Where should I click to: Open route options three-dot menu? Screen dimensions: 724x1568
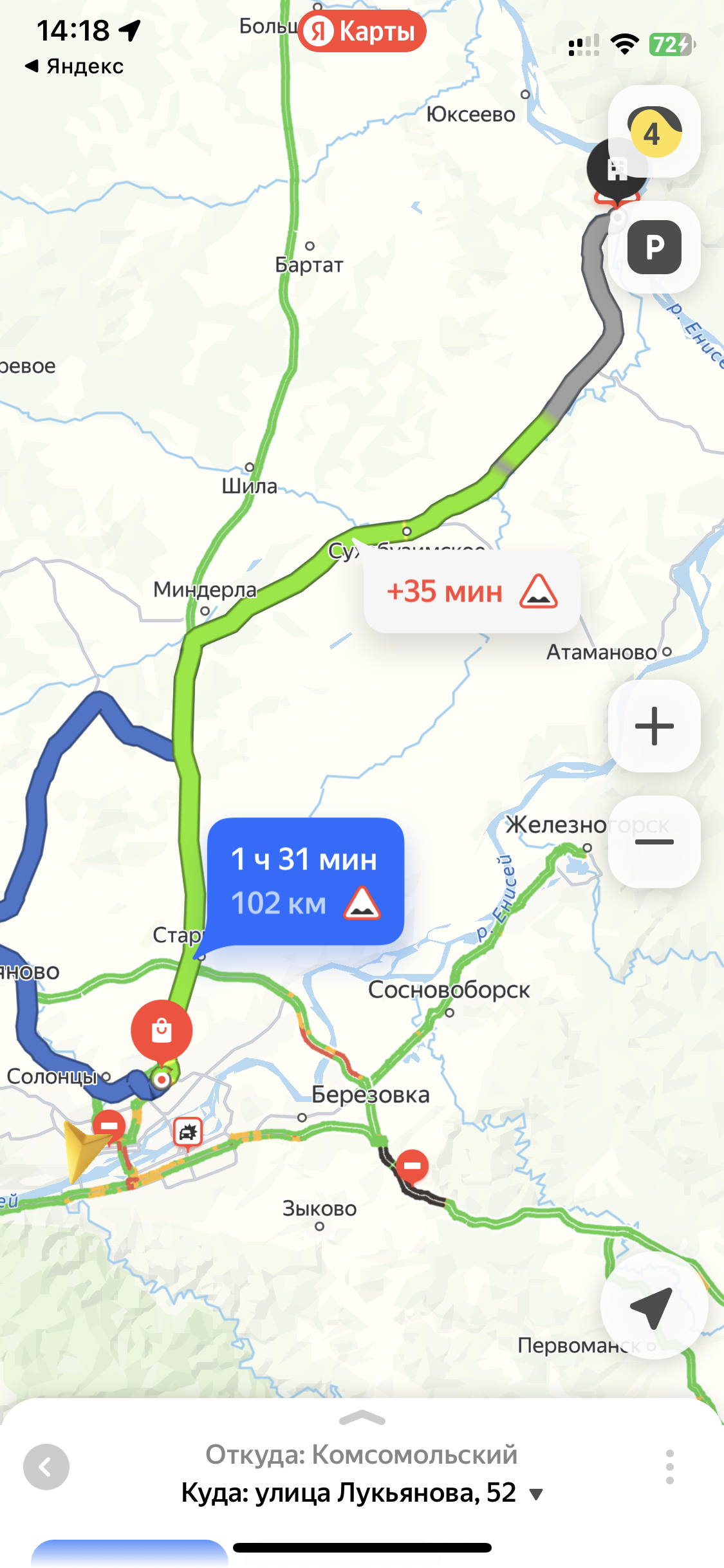669,1467
